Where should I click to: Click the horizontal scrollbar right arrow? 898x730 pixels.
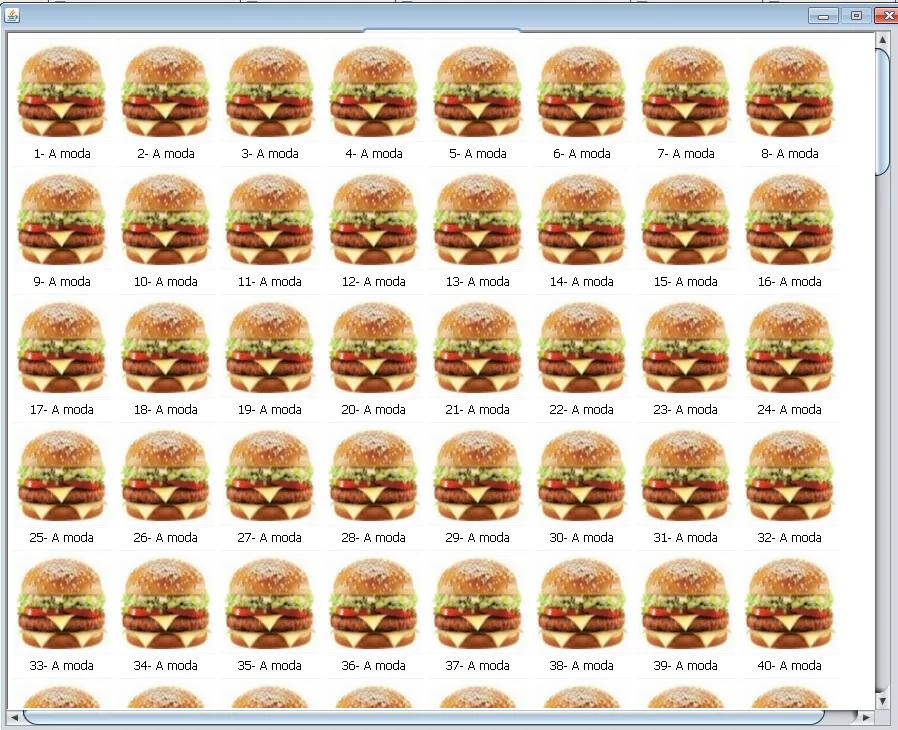(x=866, y=717)
